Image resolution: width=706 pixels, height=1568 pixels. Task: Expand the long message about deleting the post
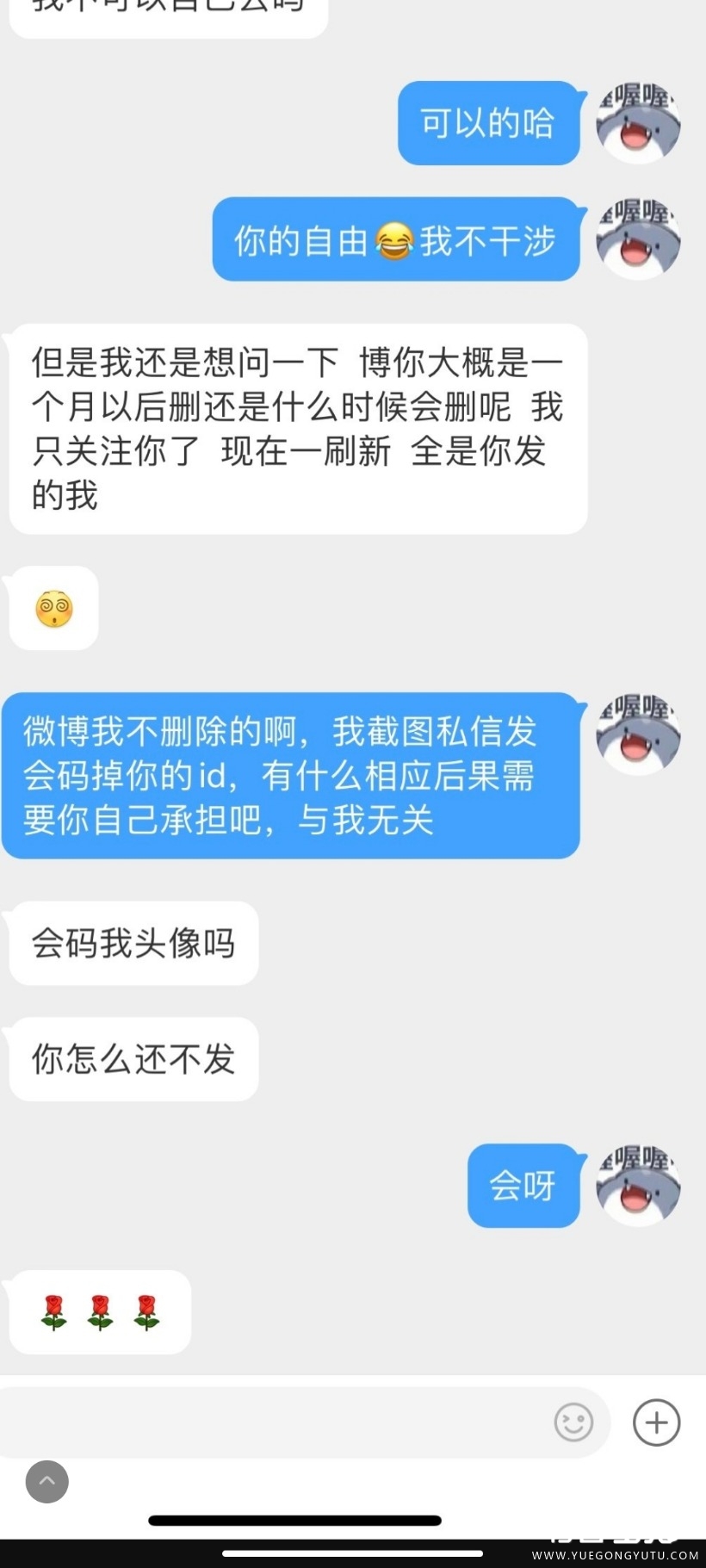pos(297,428)
